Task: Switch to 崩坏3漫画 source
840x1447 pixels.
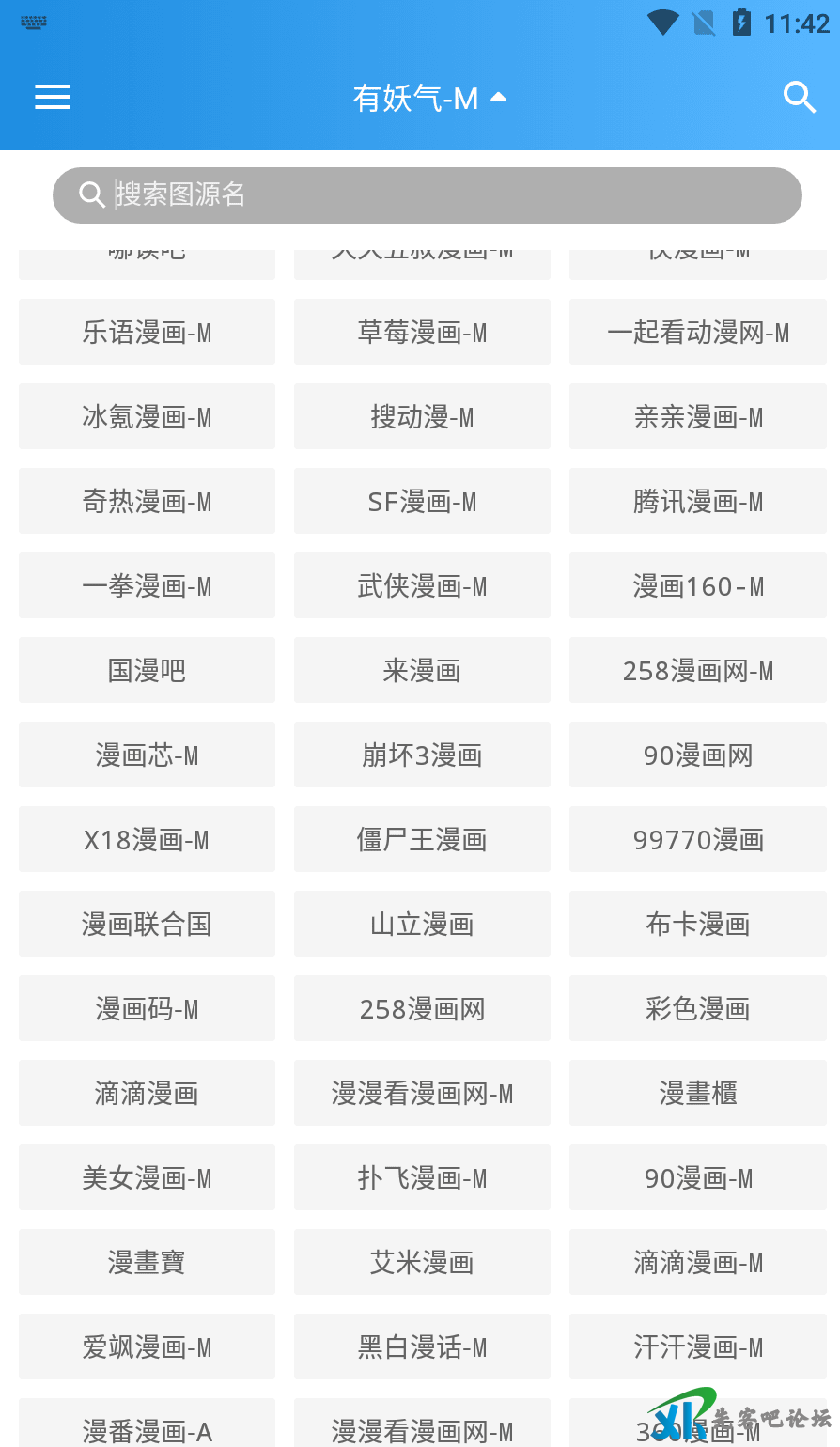Action: [x=422, y=755]
